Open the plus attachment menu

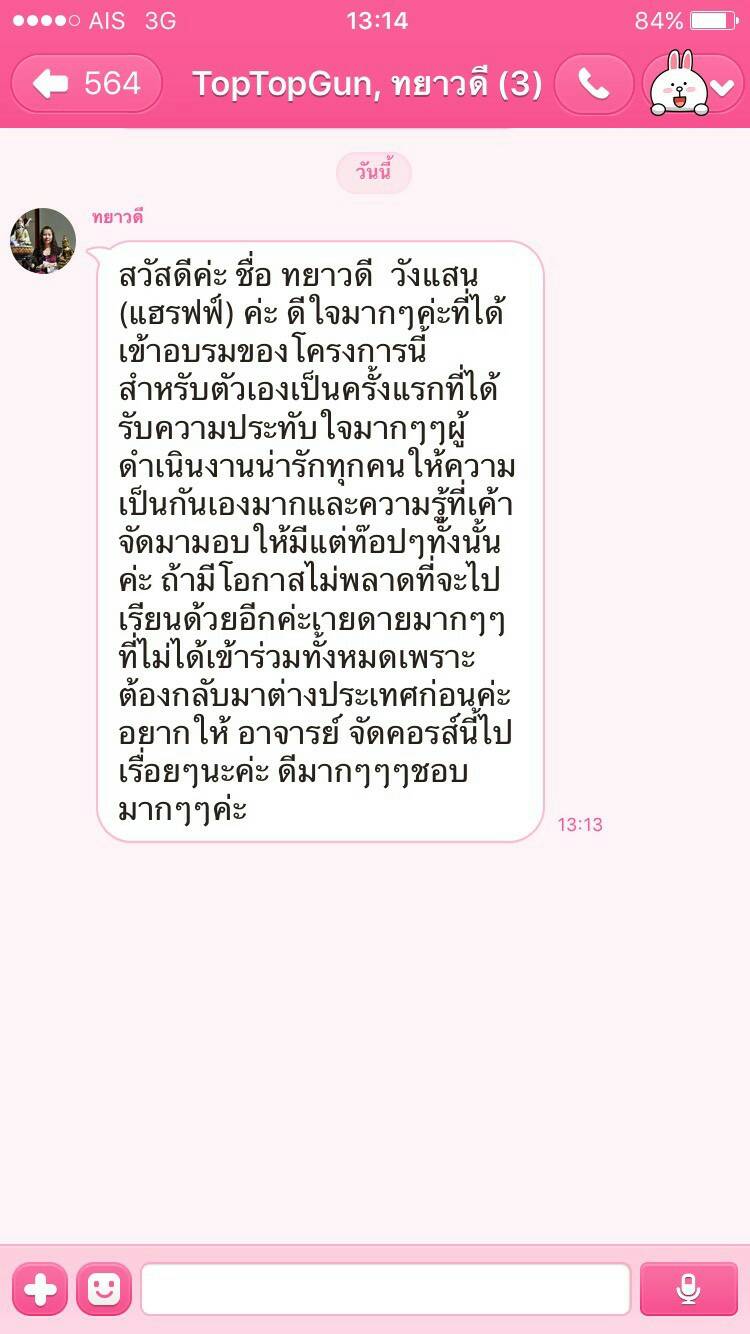pyautogui.click(x=40, y=1289)
